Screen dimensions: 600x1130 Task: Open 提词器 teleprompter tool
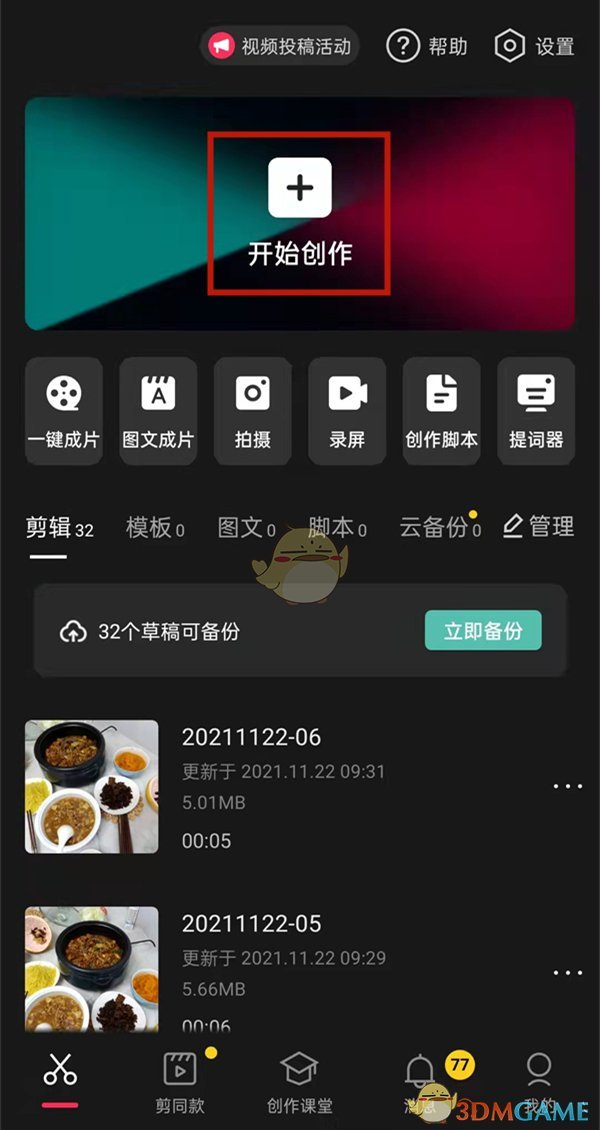click(x=535, y=411)
